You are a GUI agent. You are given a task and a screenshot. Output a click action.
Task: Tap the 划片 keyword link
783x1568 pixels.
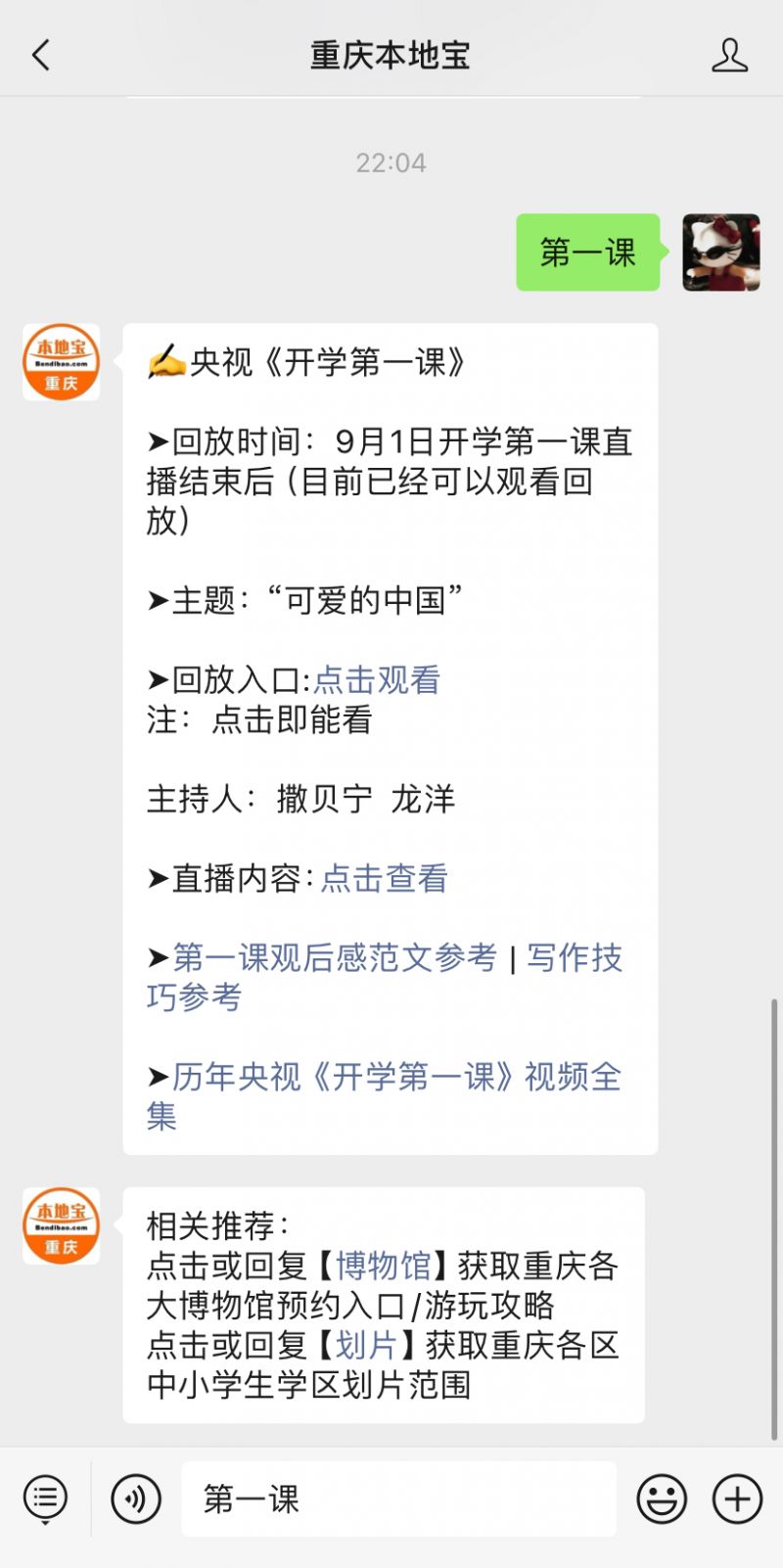coord(366,1345)
